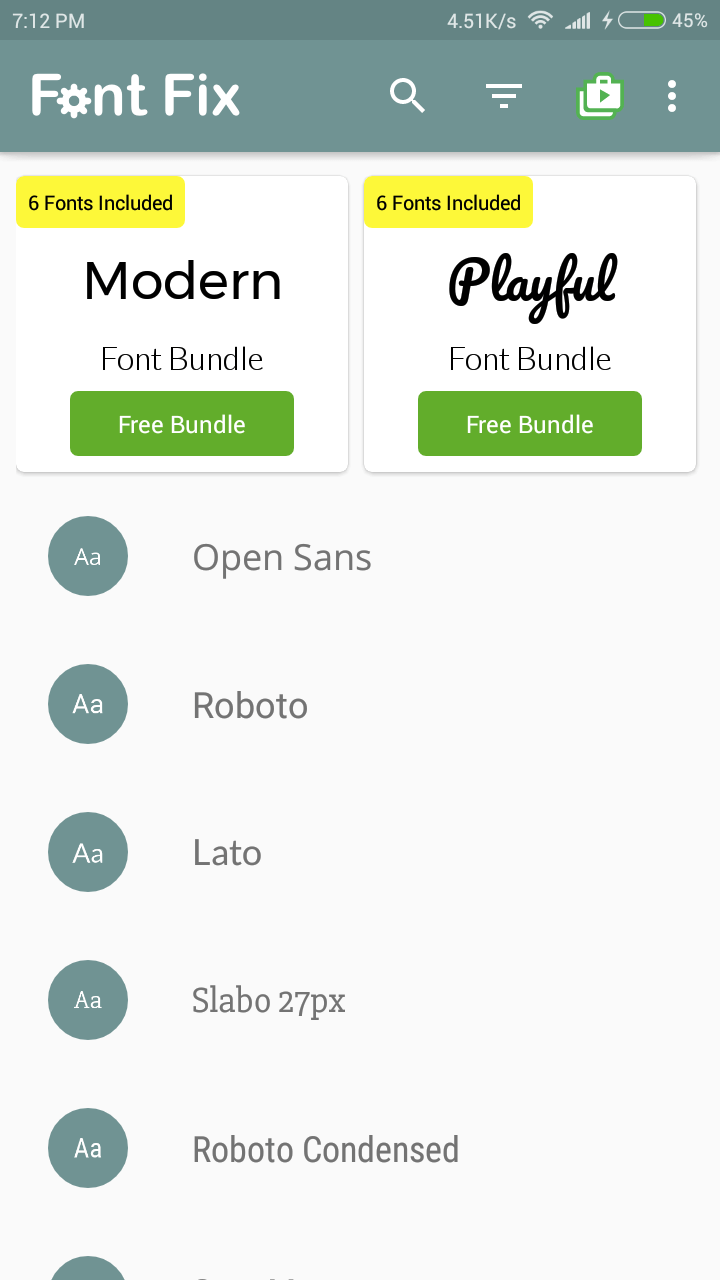Open the filter options icon

(504, 96)
